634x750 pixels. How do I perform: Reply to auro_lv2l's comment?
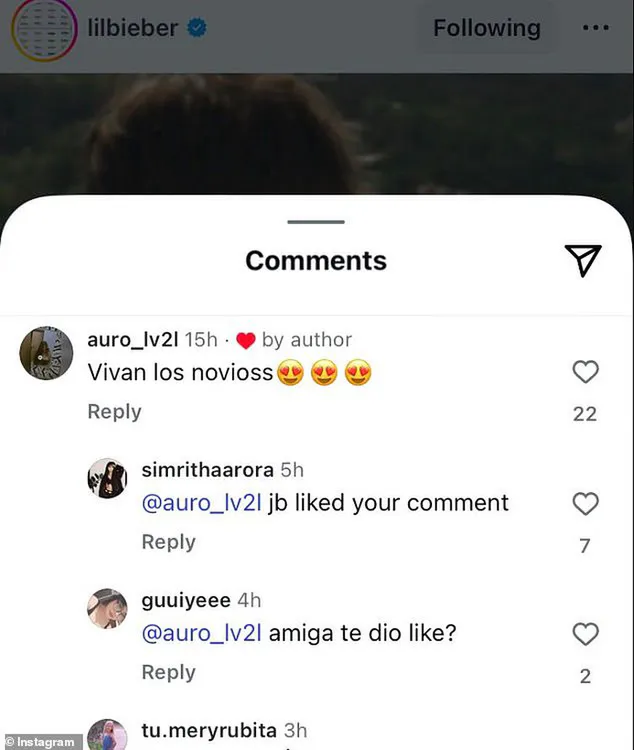tap(114, 412)
